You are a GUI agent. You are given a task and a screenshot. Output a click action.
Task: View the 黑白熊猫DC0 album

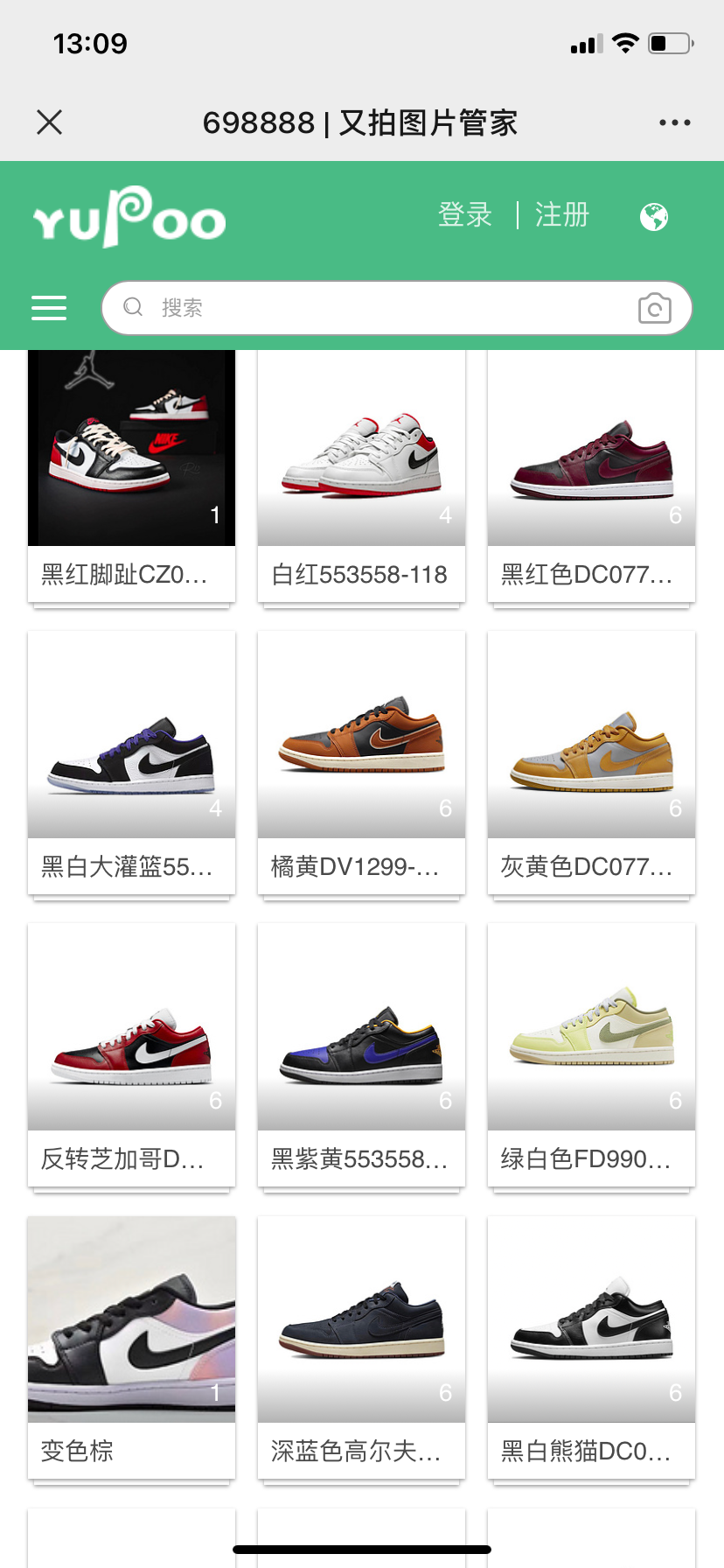point(591,1347)
